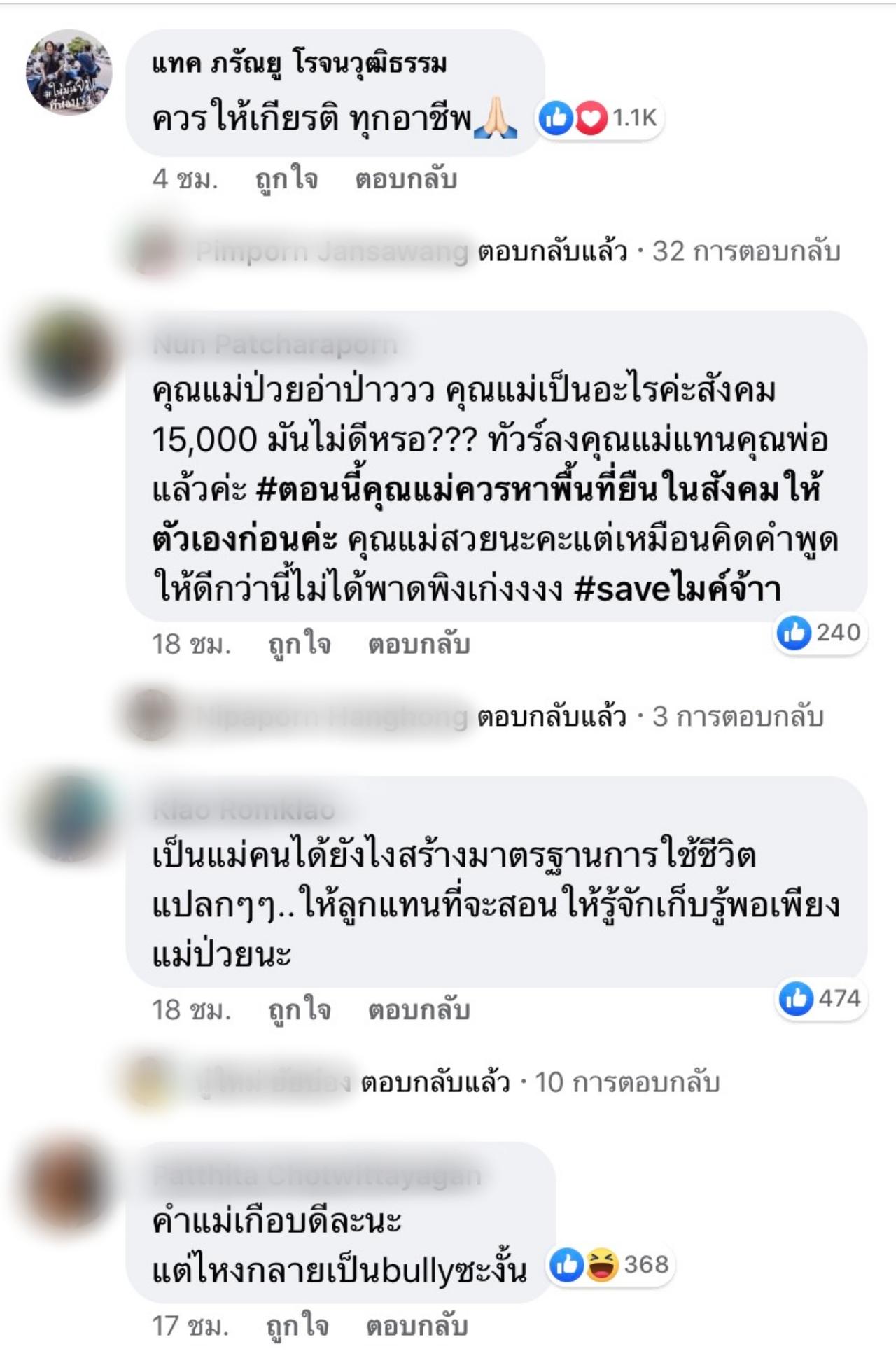
Task: View the 474 likes on the comment
Action: coord(821,998)
